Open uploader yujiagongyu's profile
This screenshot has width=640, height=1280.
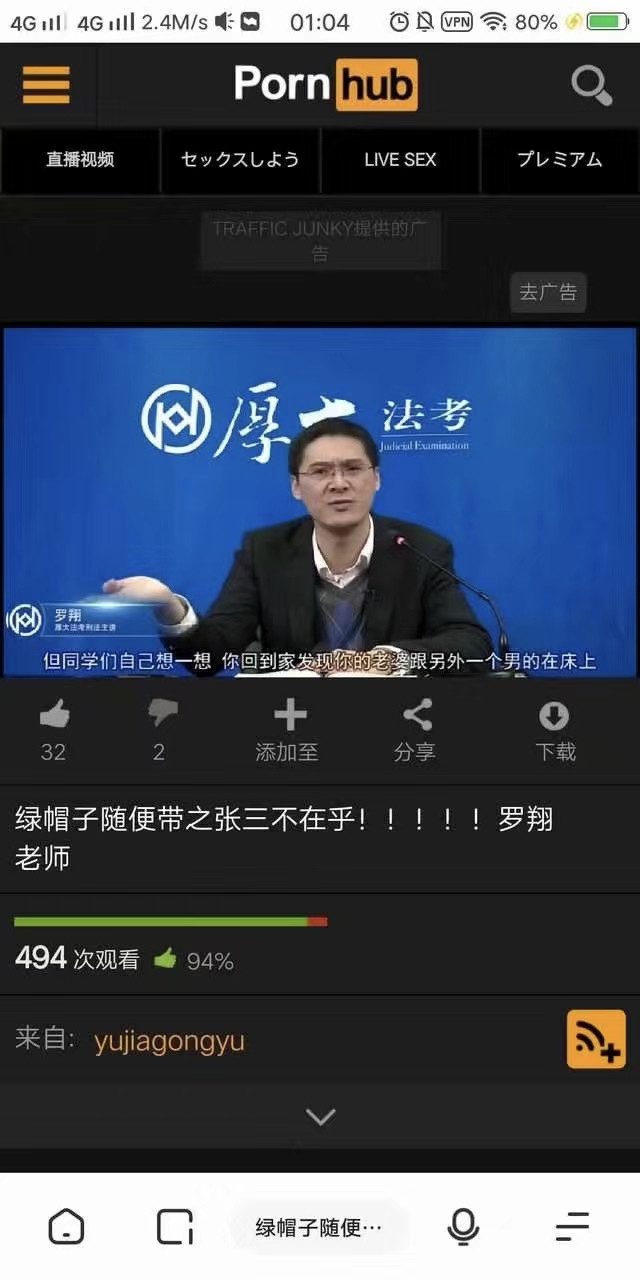pyautogui.click(x=169, y=1041)
